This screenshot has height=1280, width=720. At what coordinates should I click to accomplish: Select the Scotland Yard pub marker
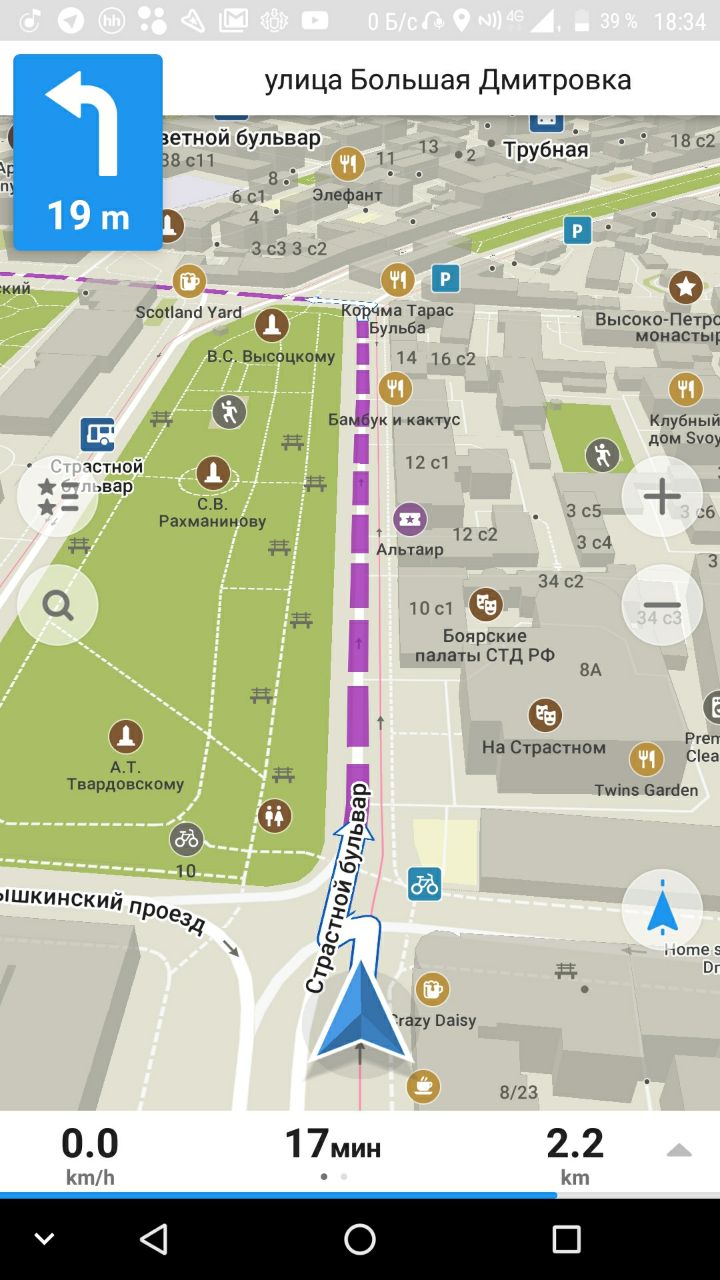pos(189,282)
